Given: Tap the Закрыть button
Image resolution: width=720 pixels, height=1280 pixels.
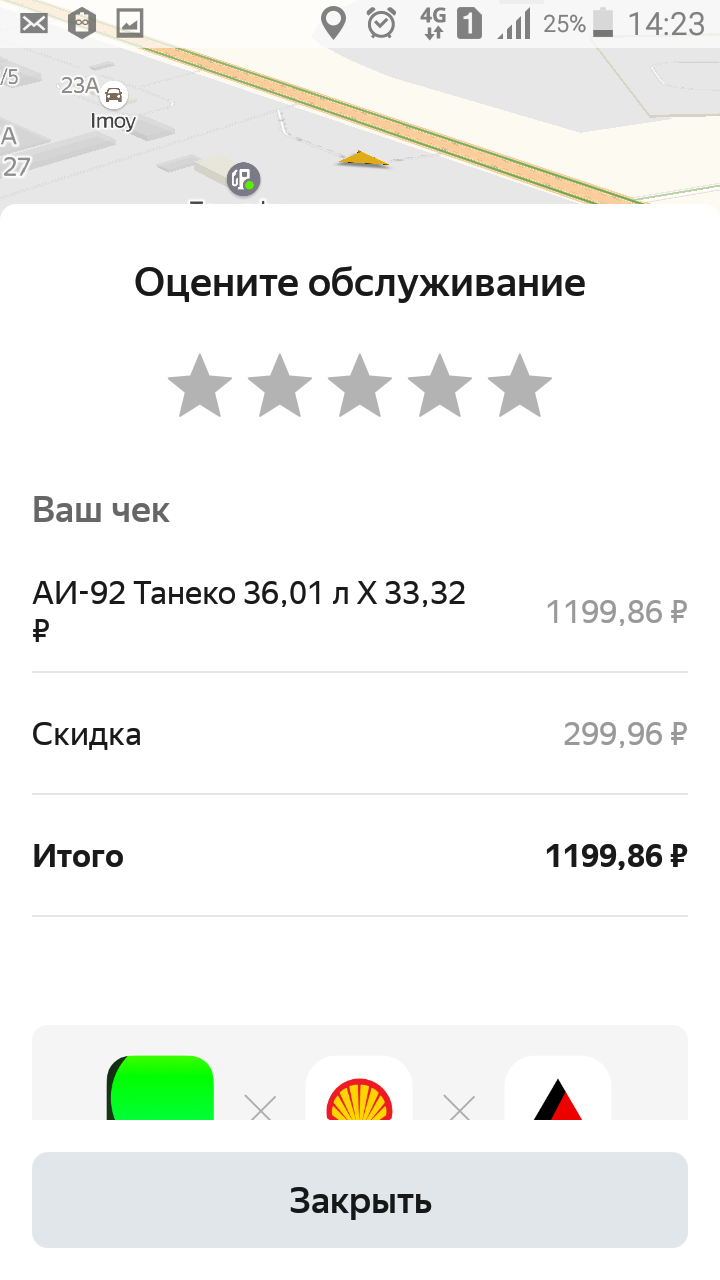Looking at the screenshot, I should pos(360,1200).
